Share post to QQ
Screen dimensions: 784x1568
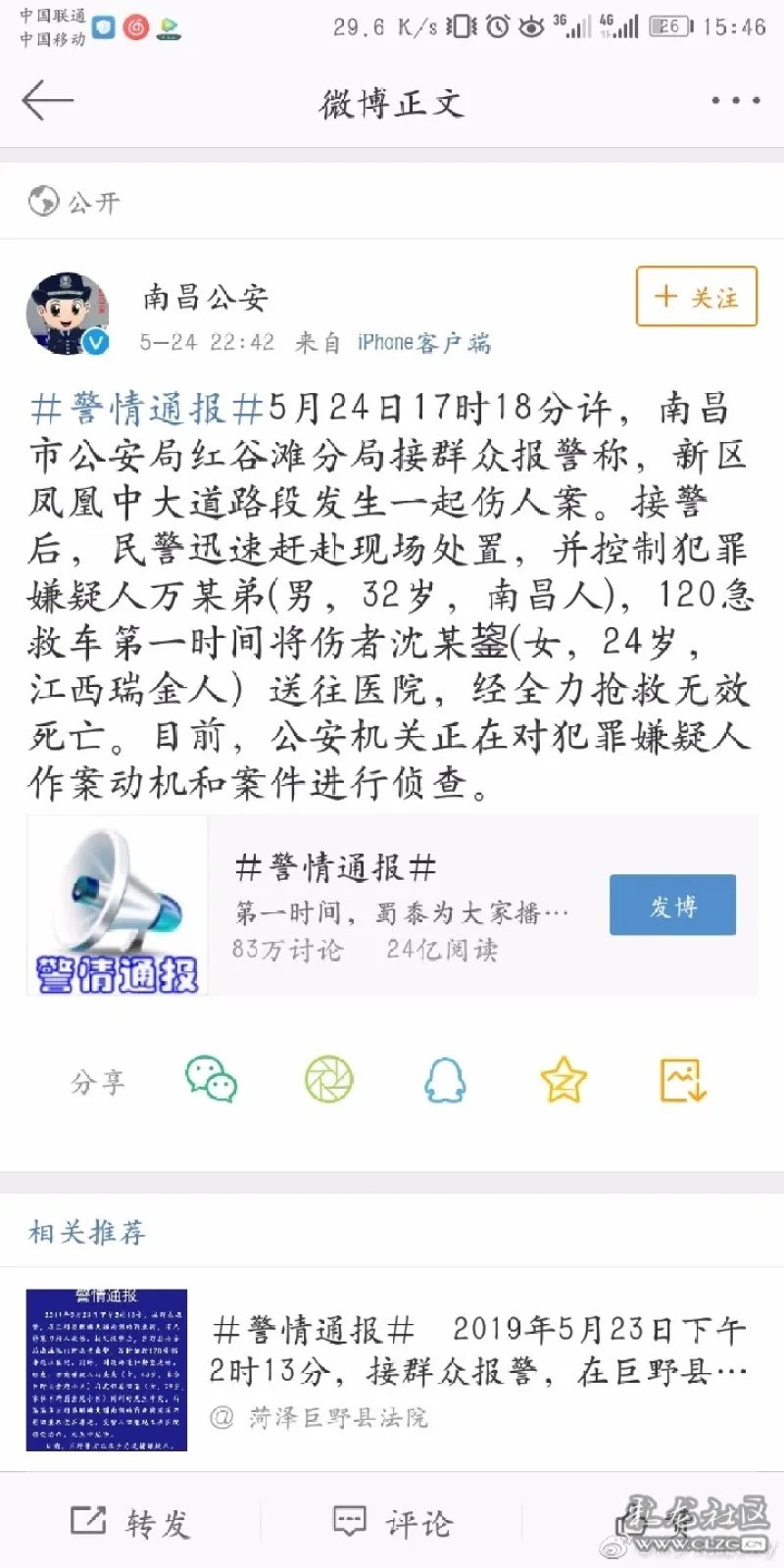445,1080
